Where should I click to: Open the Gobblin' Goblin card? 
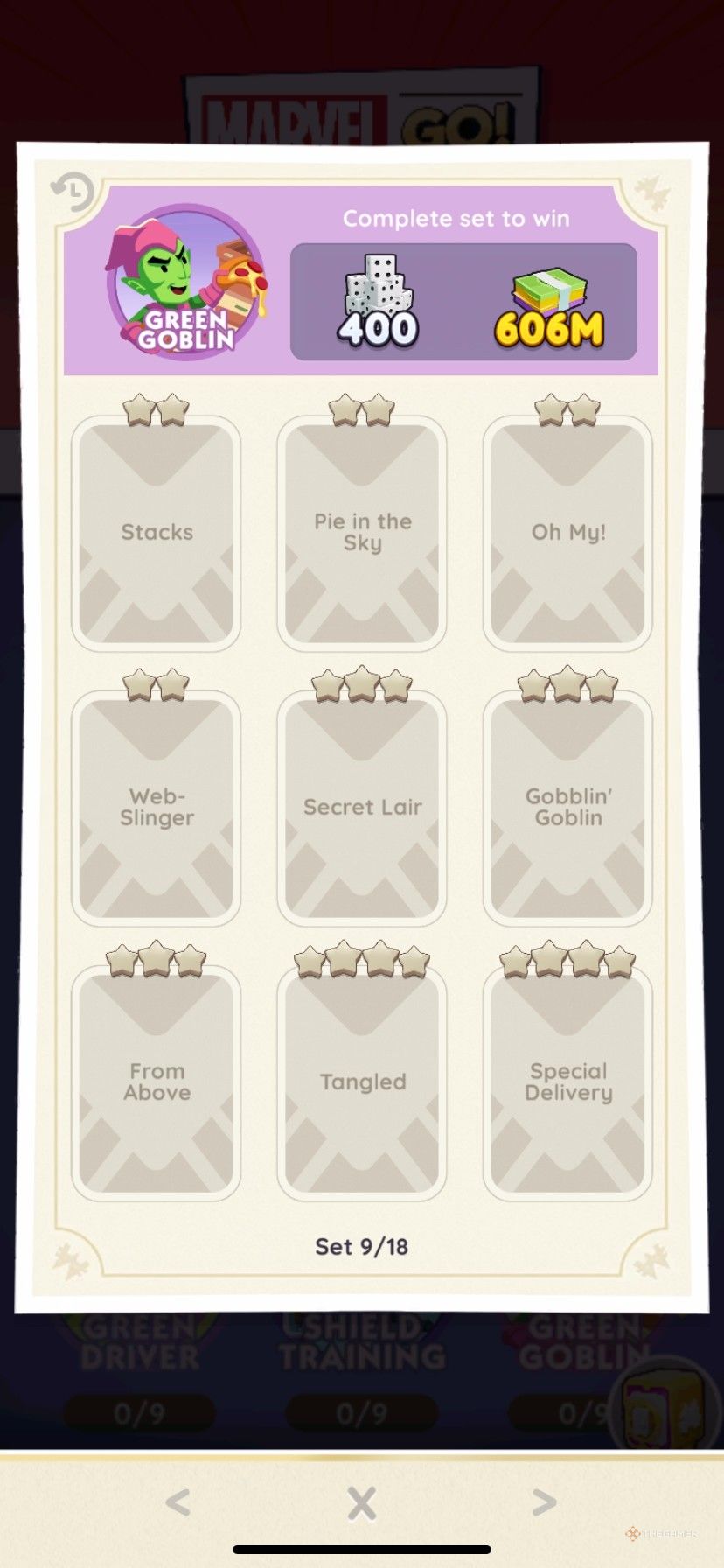tap(567, 808)
